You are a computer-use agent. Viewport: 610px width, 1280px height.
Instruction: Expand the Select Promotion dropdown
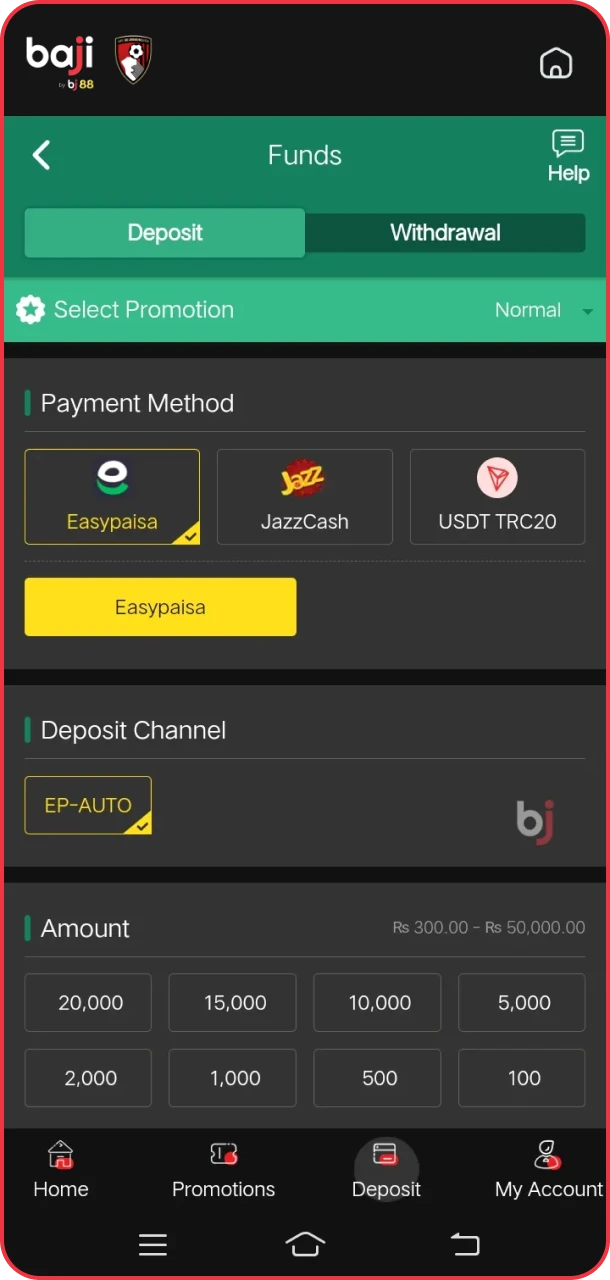point(543,310)
